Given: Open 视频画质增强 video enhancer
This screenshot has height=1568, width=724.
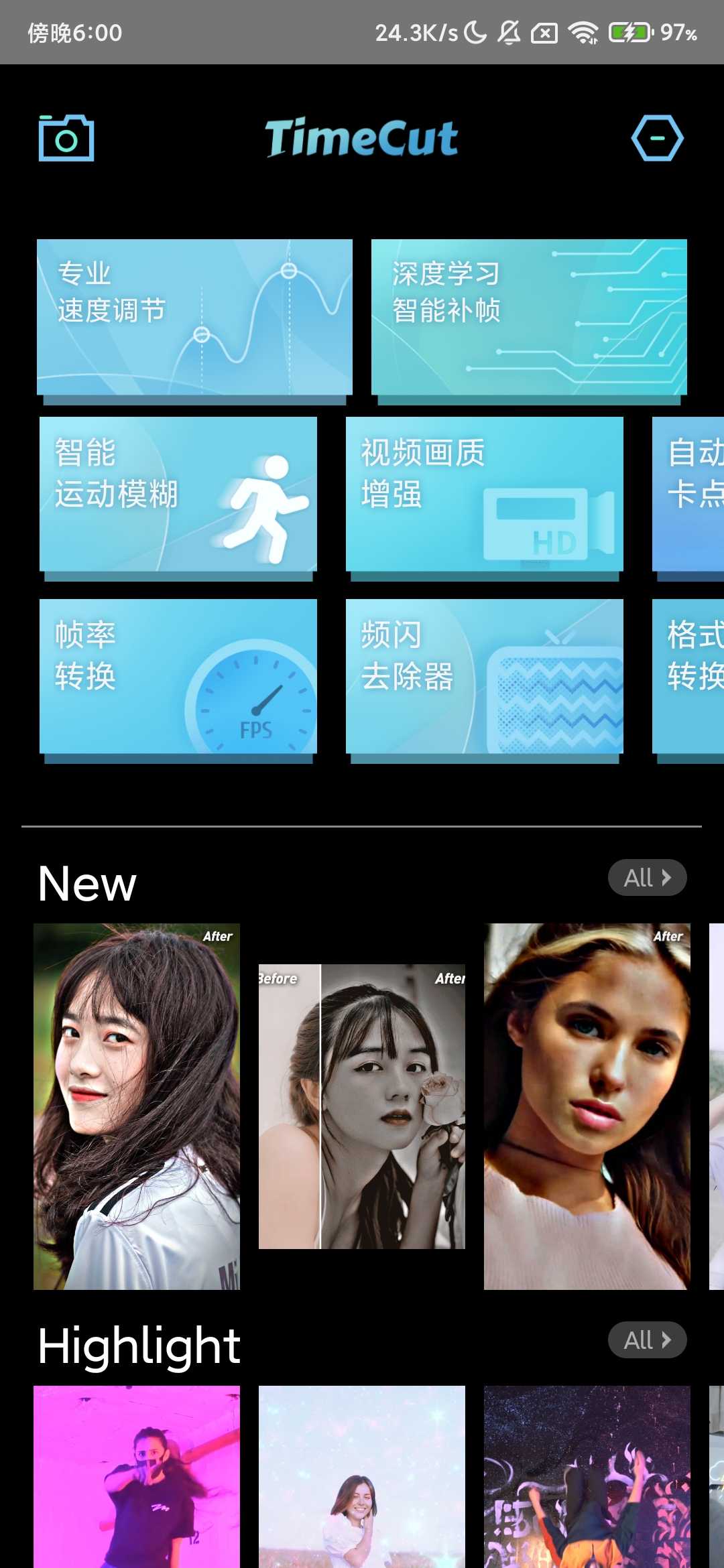Looking at the screenshot, I should point(484,495).
